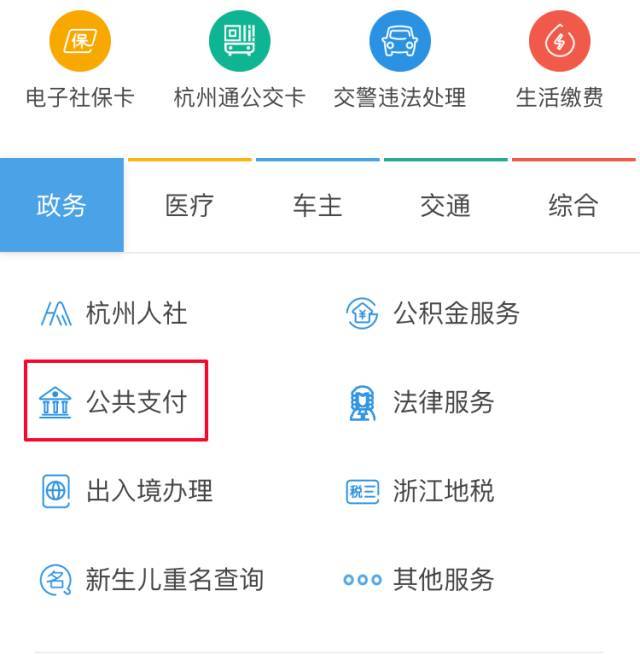Open 公积金服务
The image size is (640, 655).
click(x=432, y=314)
